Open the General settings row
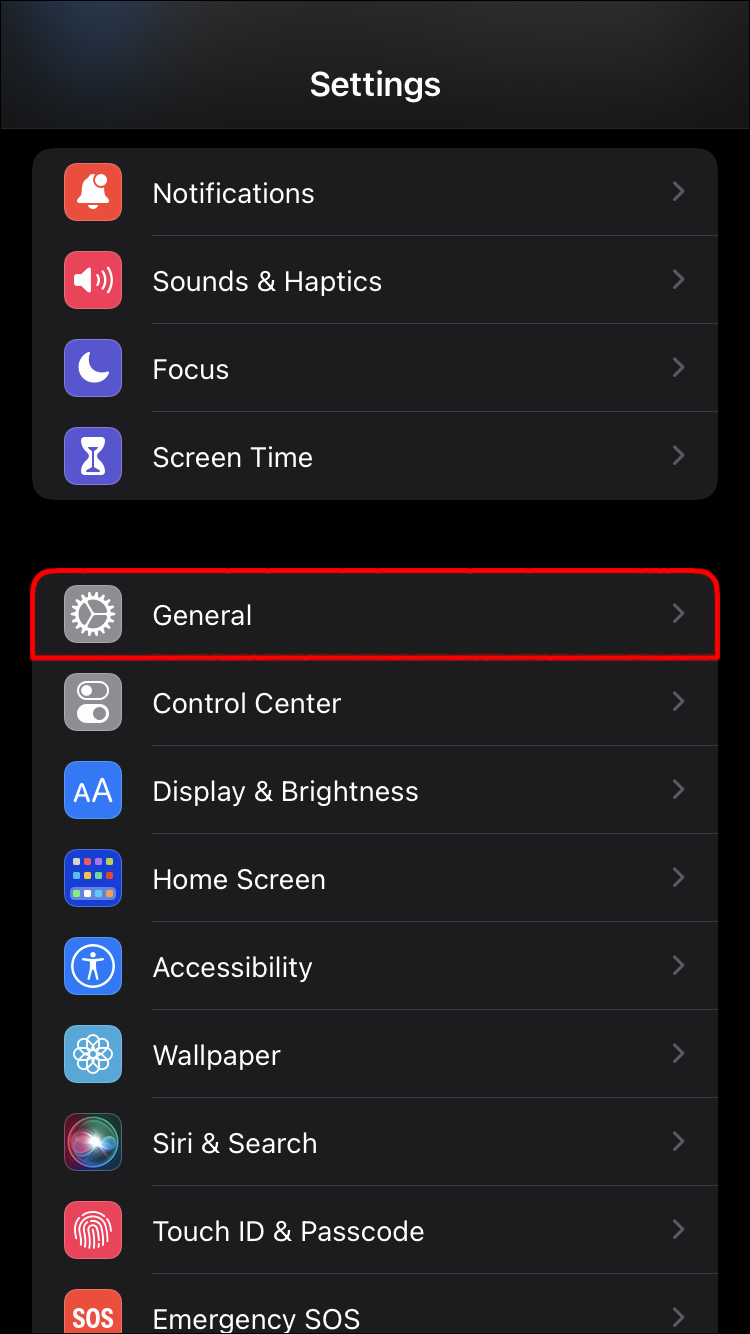Screen dimensions: 750x1334 point(375,614)
